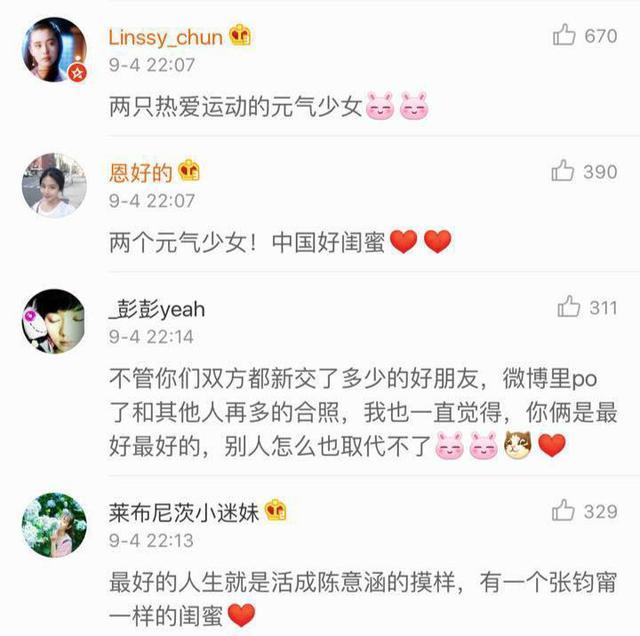Like the comment by Linssy_chun
Image resolution: width=640 pixels, height=636 pixels.
pos(564,36)
